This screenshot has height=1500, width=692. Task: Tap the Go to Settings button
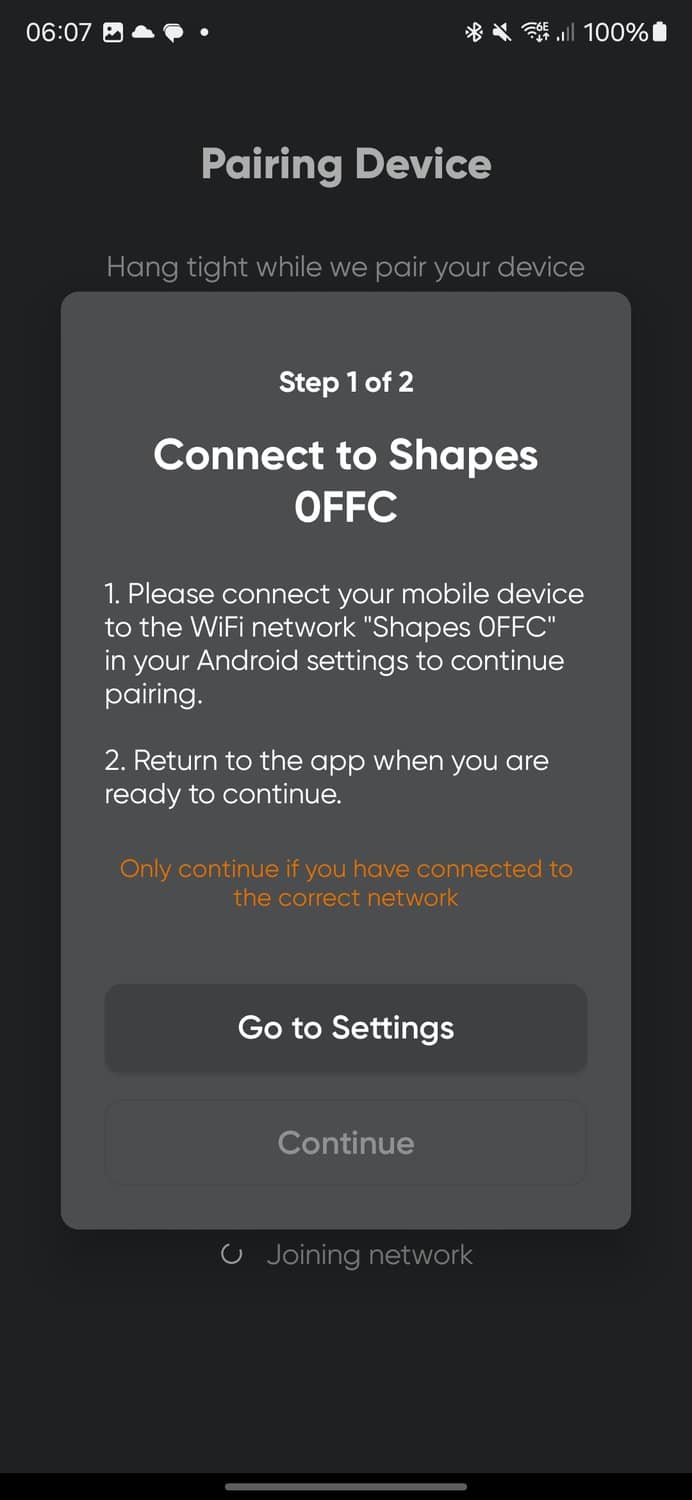pos(346,1028)
